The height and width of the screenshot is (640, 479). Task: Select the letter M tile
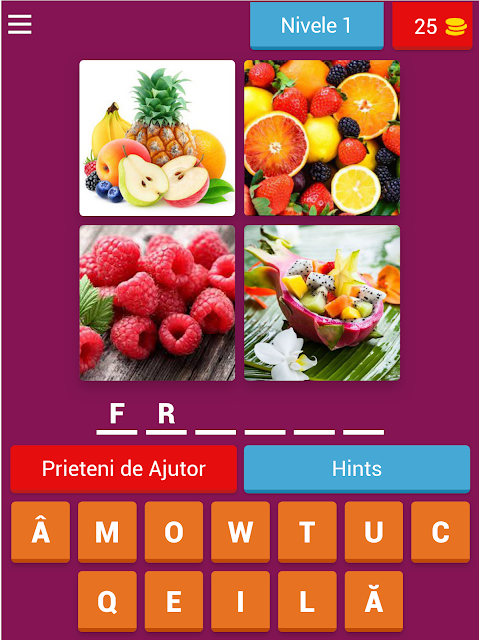point(107,532)
